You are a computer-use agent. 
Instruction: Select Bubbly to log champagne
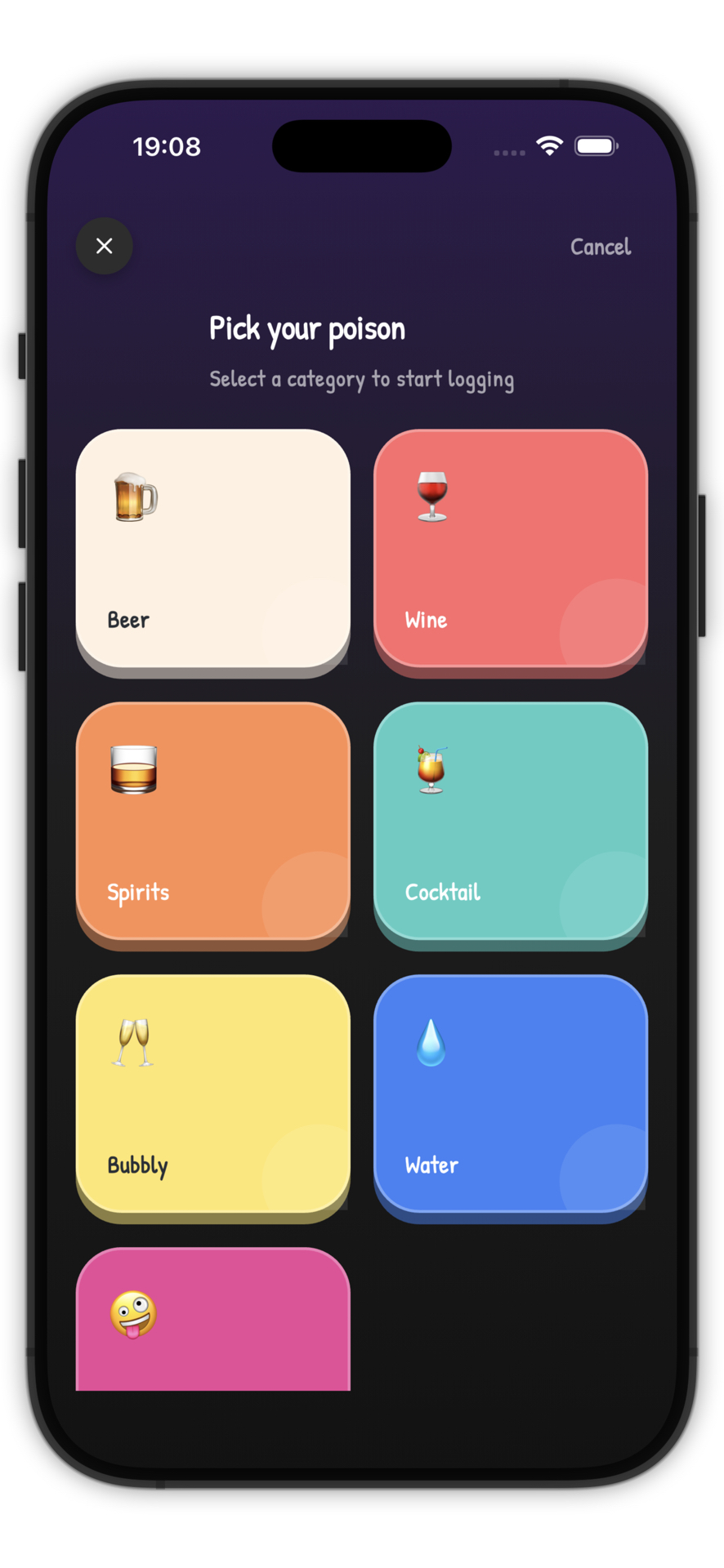click(213, 1094)
